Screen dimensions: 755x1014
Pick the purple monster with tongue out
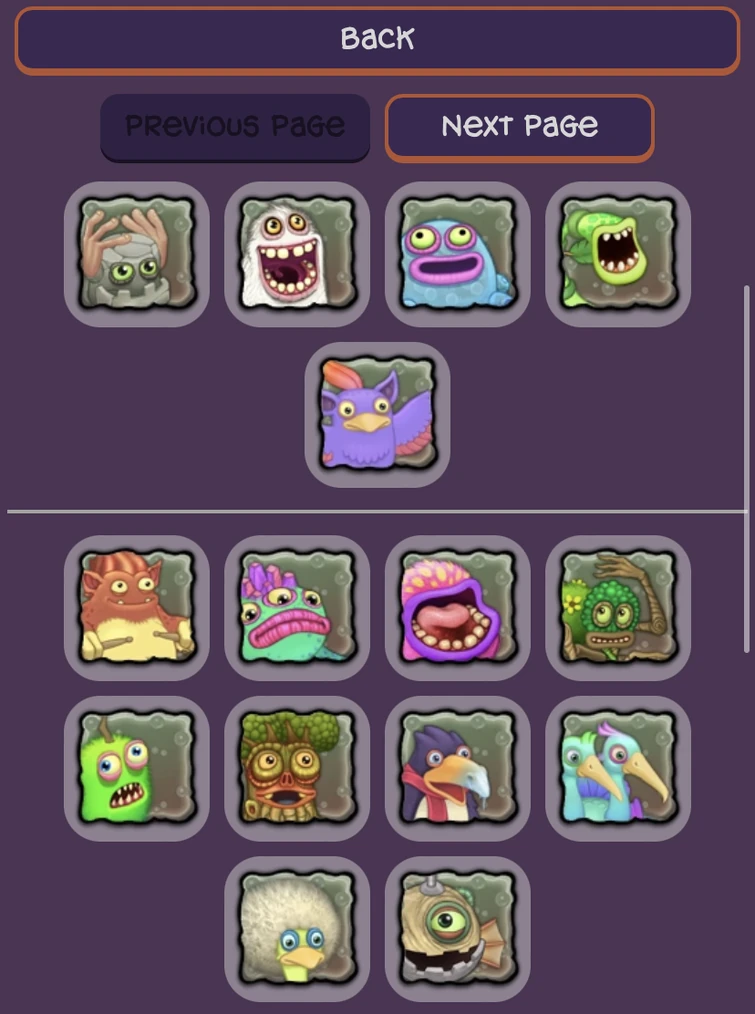(457, 608)
